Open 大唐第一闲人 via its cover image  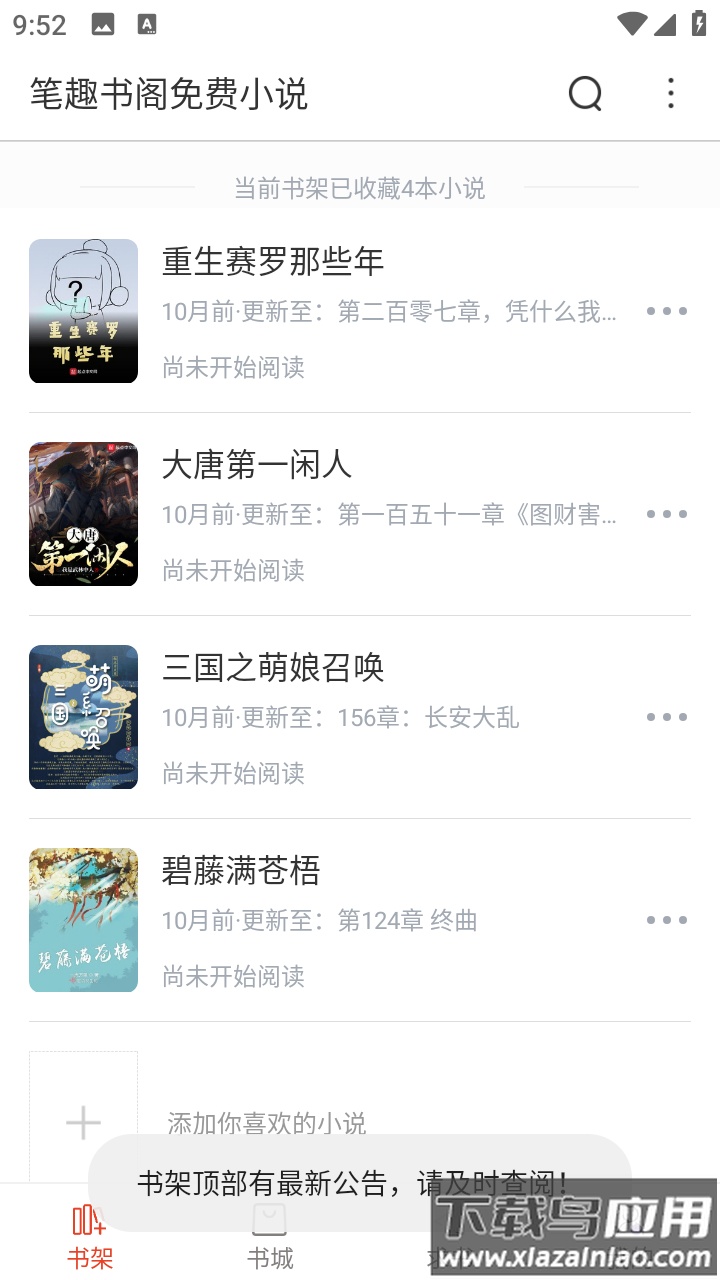point(83,514)
